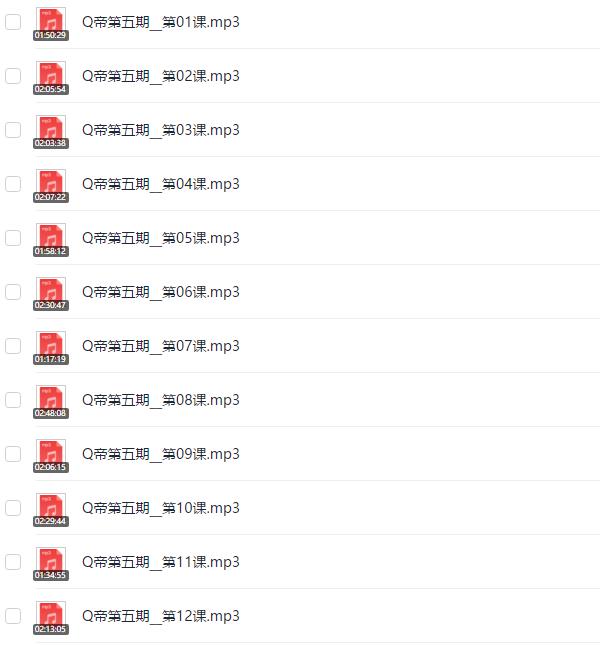Open Q帝第五期__第04课.mp3 file
This screenshot has width=600, height=645.
(160, 184)
